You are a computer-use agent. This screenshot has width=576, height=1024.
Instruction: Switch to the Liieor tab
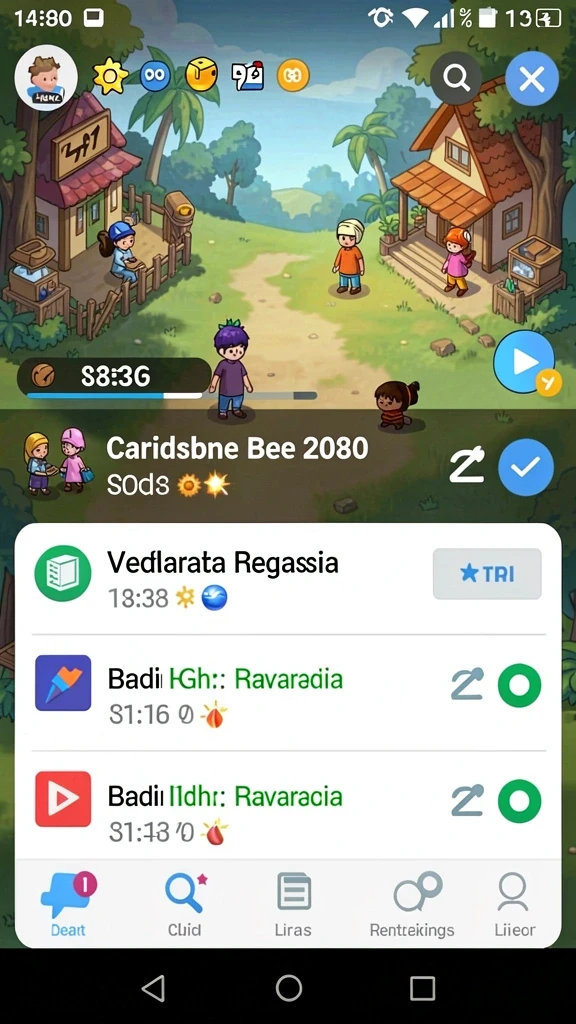pos(515,904)
